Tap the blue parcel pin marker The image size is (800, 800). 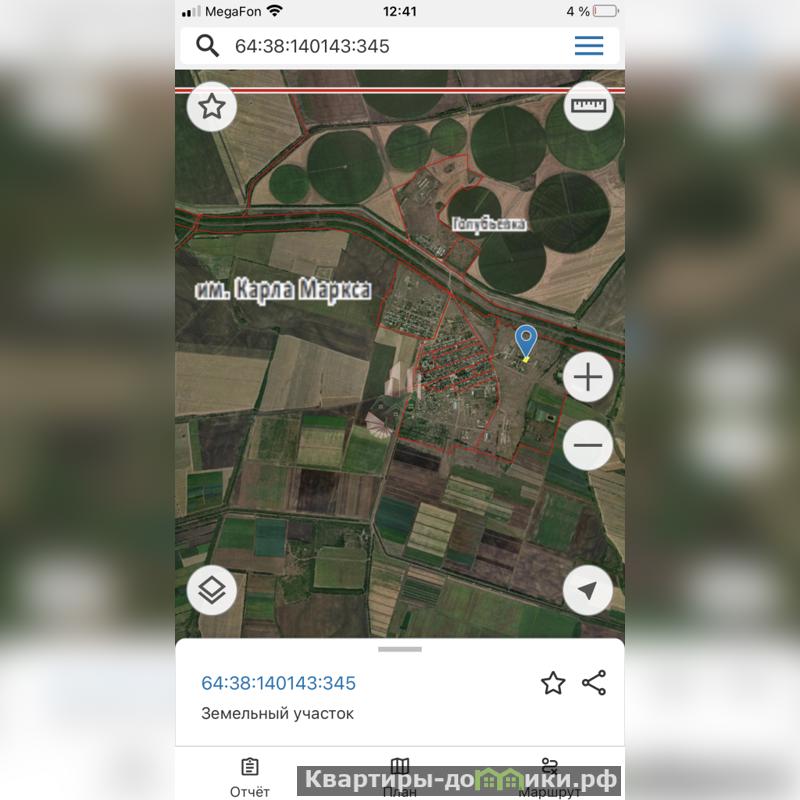tap(526, 341)
